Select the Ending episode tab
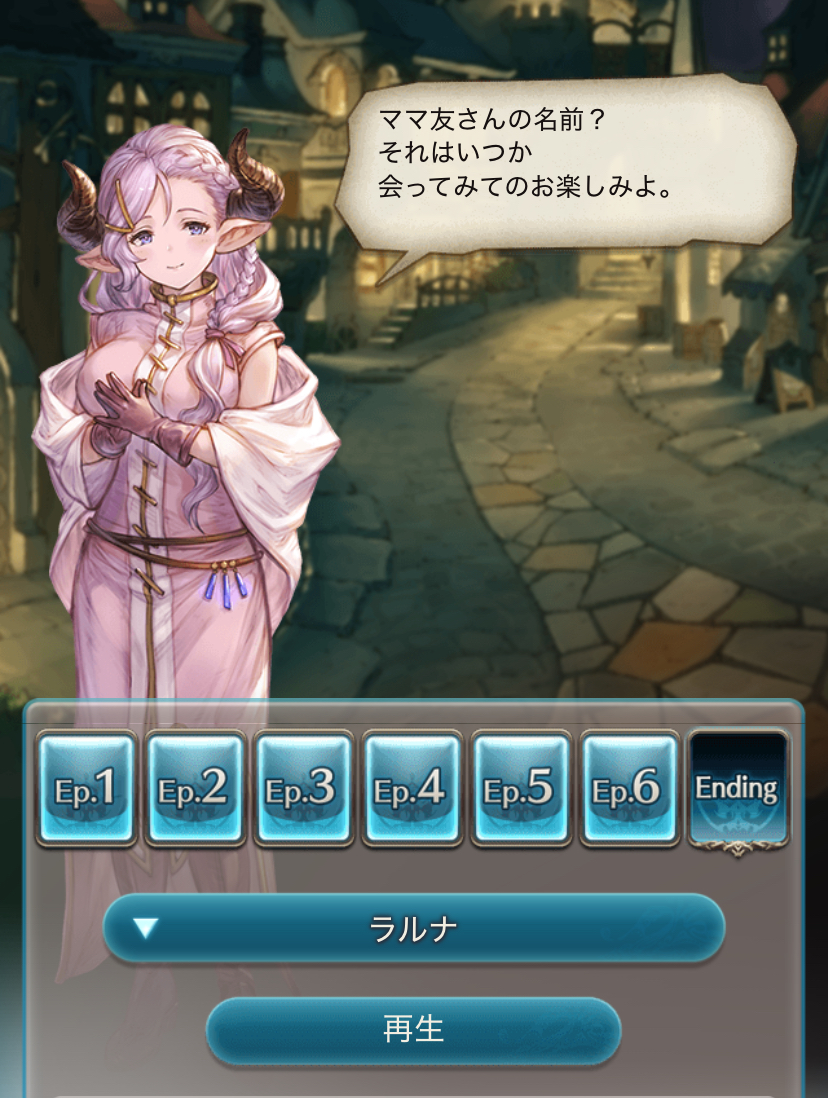 click(738, 790)
